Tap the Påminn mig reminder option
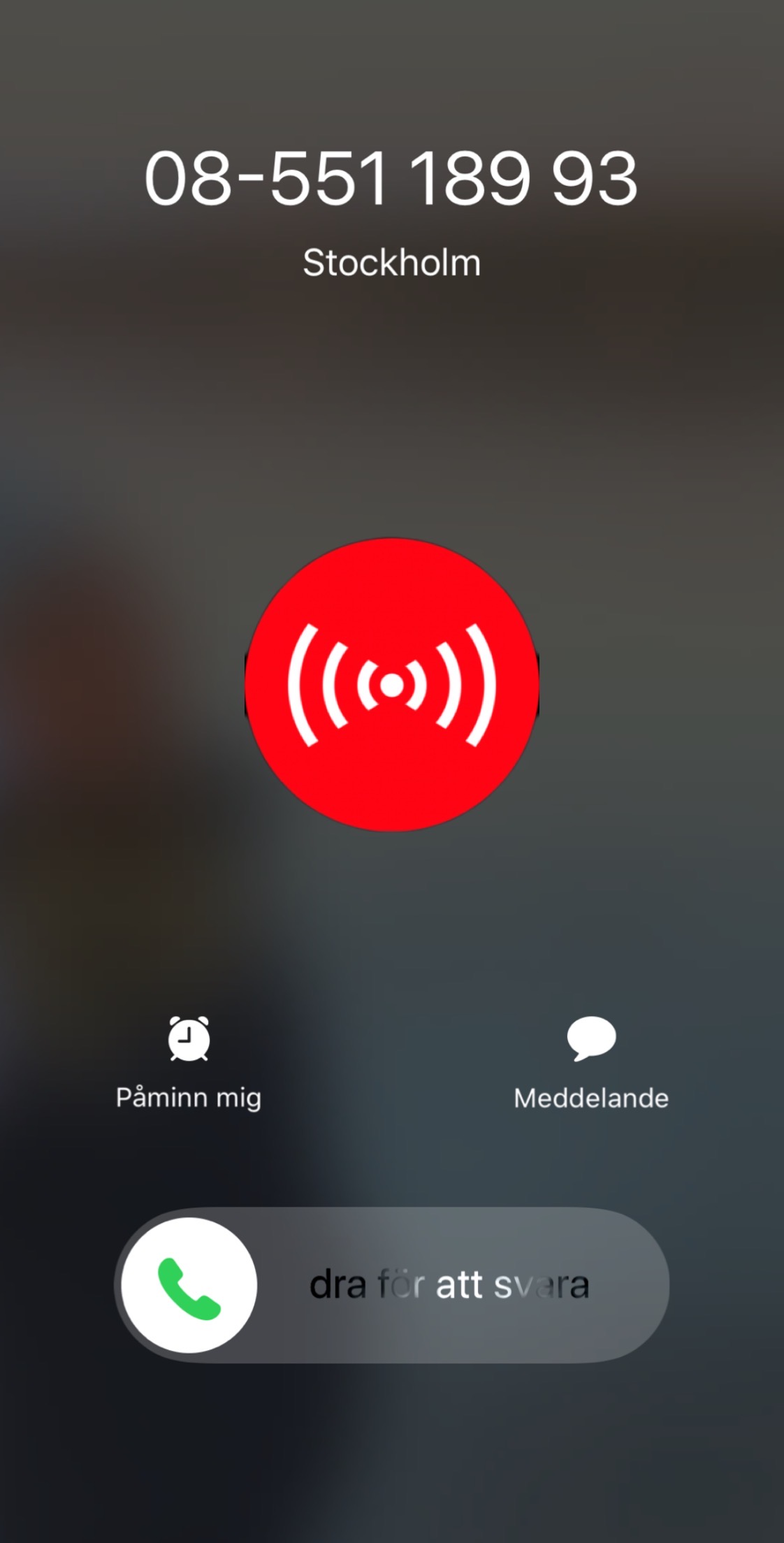This screenshot has height=1543, width=784. (x=189, y=1063)
